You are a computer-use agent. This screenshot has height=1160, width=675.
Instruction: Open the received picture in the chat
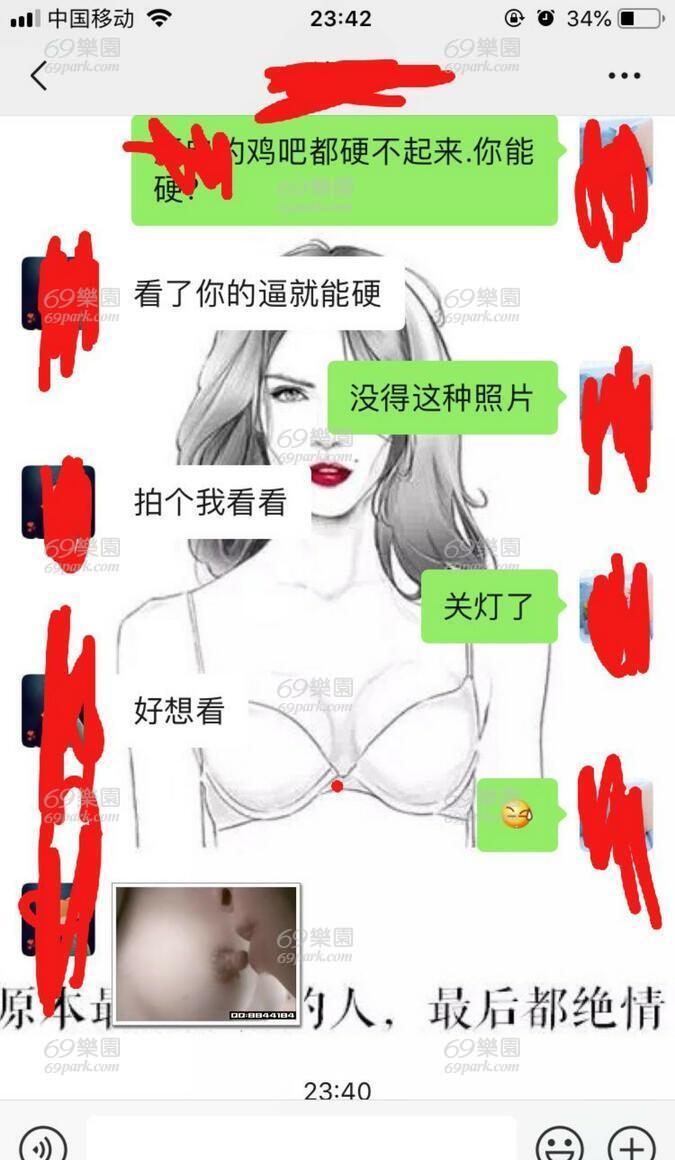pos(206,954)
